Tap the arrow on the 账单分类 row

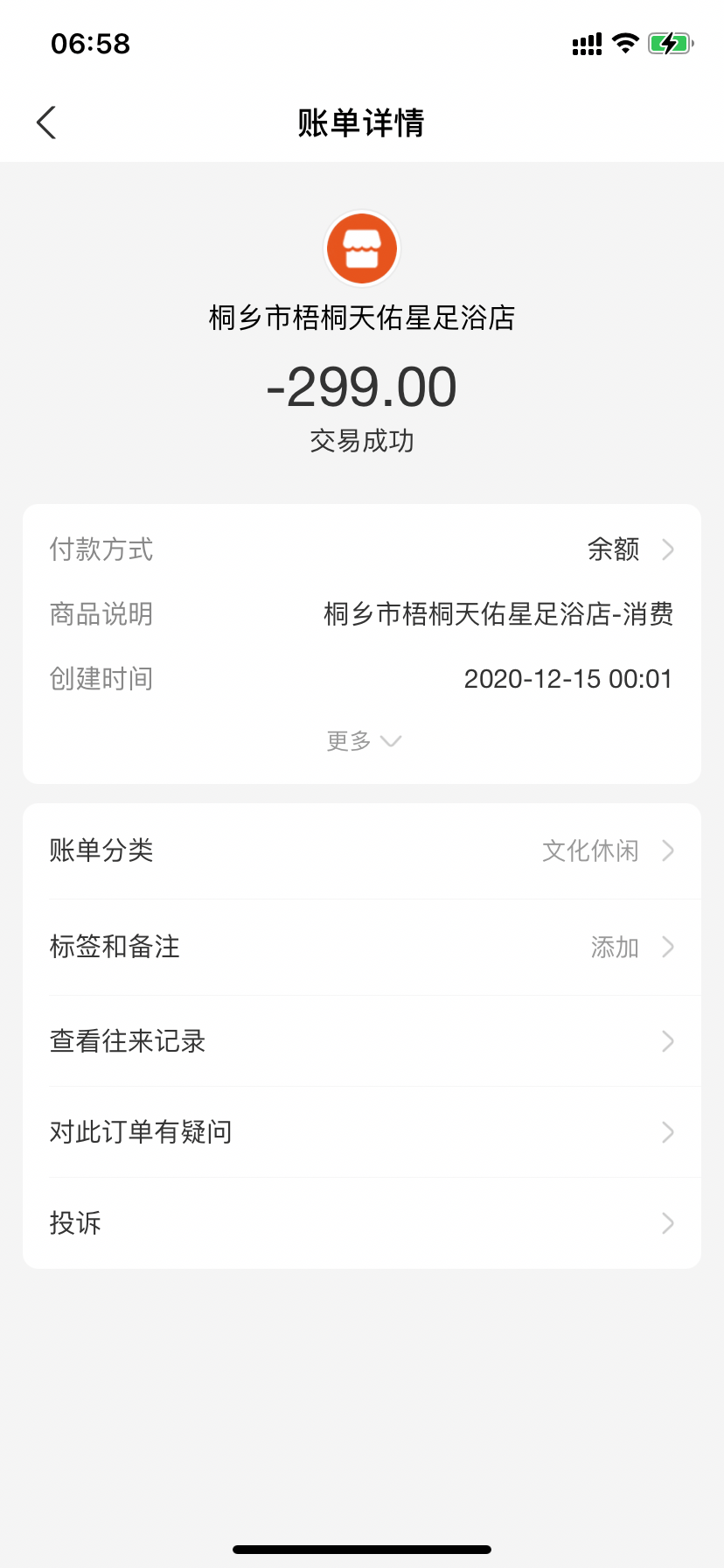click(668, 850)
